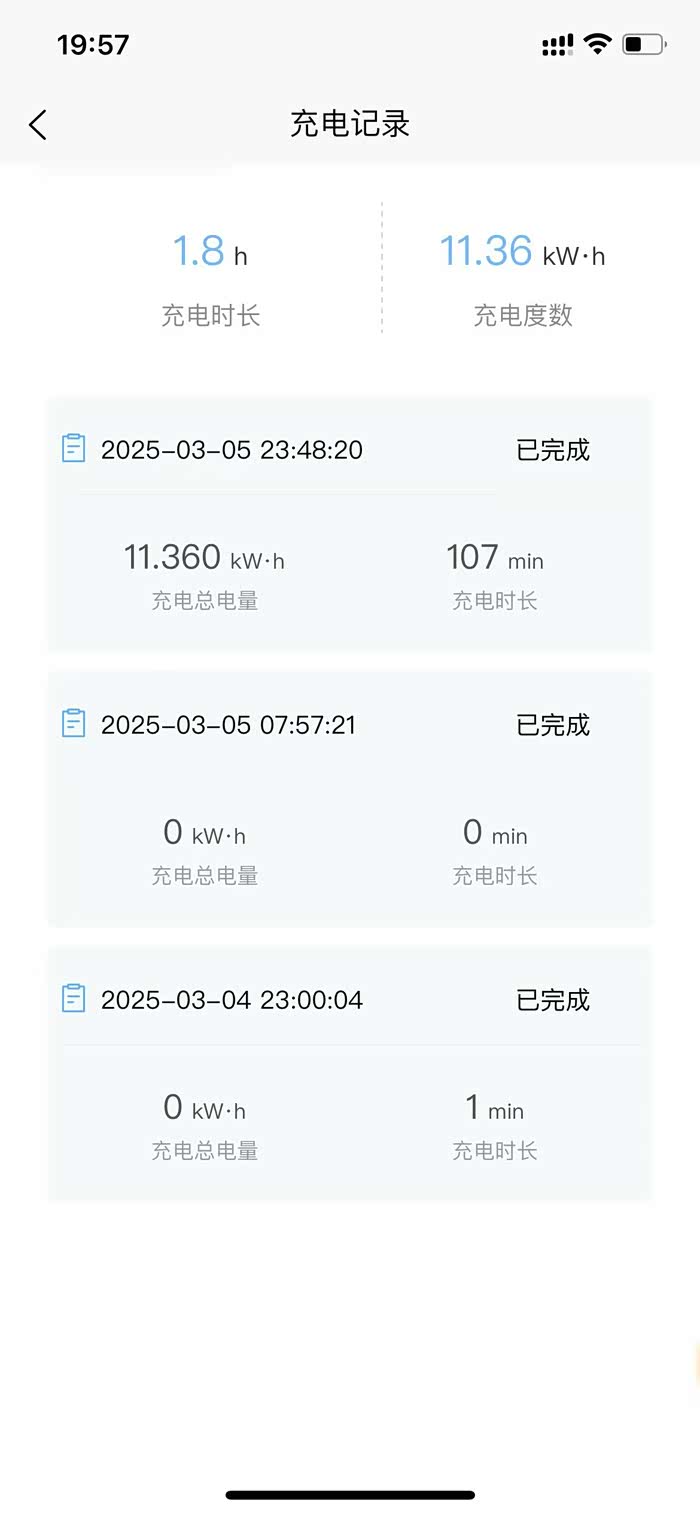Image resolution: width=700 pixels, height=1514 pixels.
Task: View the 2025-03-04 23:00:04 charging record
Action: pos(349,1073)
